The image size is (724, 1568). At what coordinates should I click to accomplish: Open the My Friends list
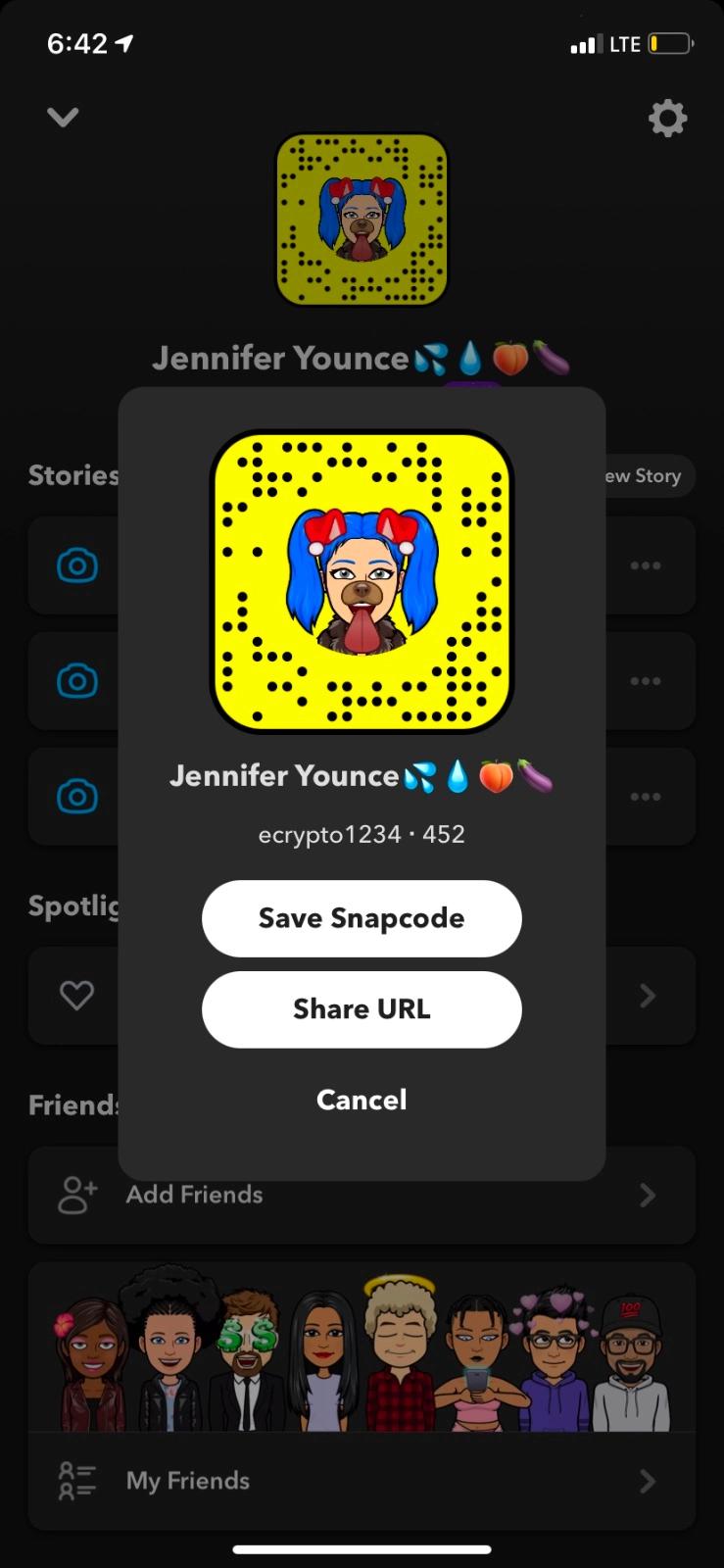point(361,1481)
